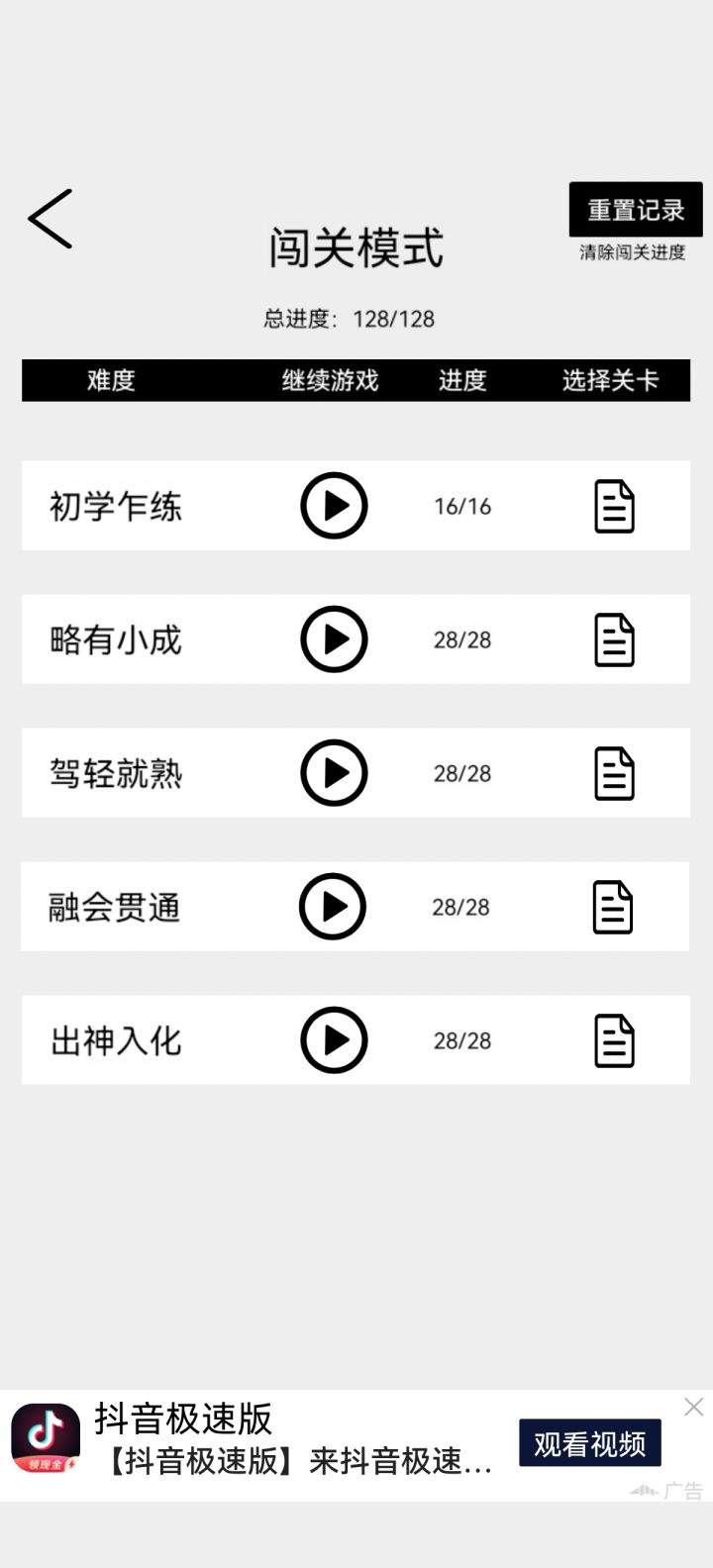Open level selection for 略有小成
Screen dimensions: 713x1568
tap(614, 639)
